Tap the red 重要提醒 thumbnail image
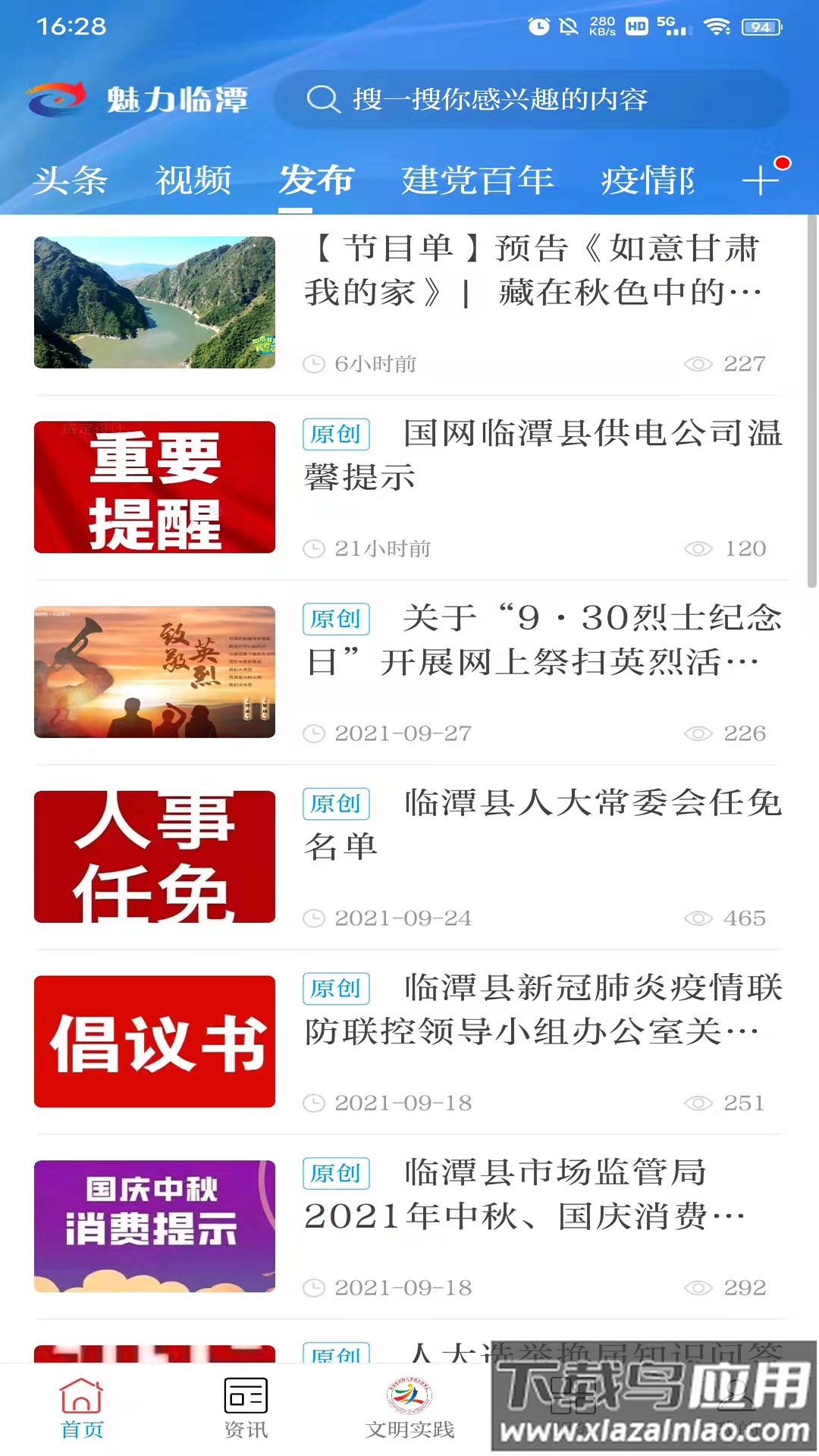The image size is (819, 1456). [154, 487]
